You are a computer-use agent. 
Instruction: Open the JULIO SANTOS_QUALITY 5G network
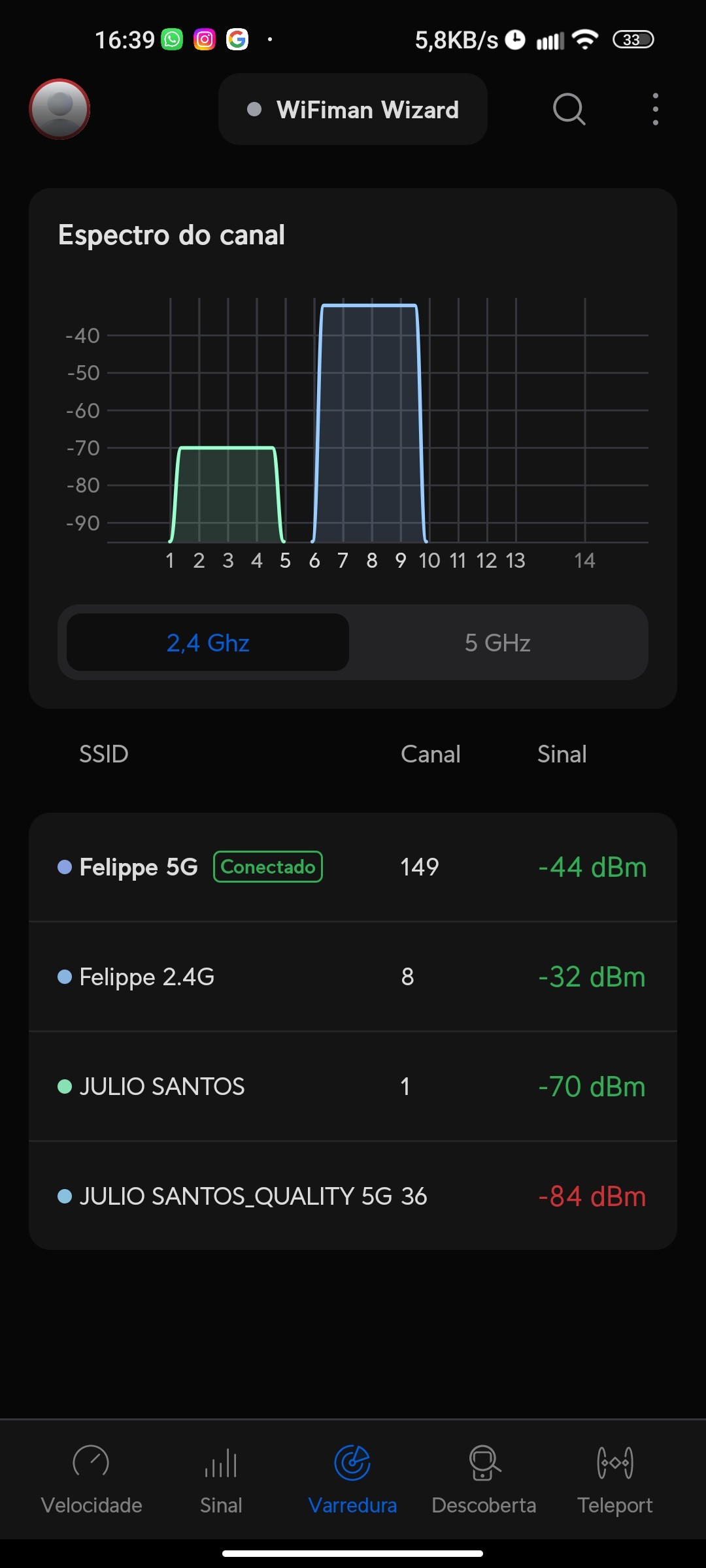coord(353,1197)
